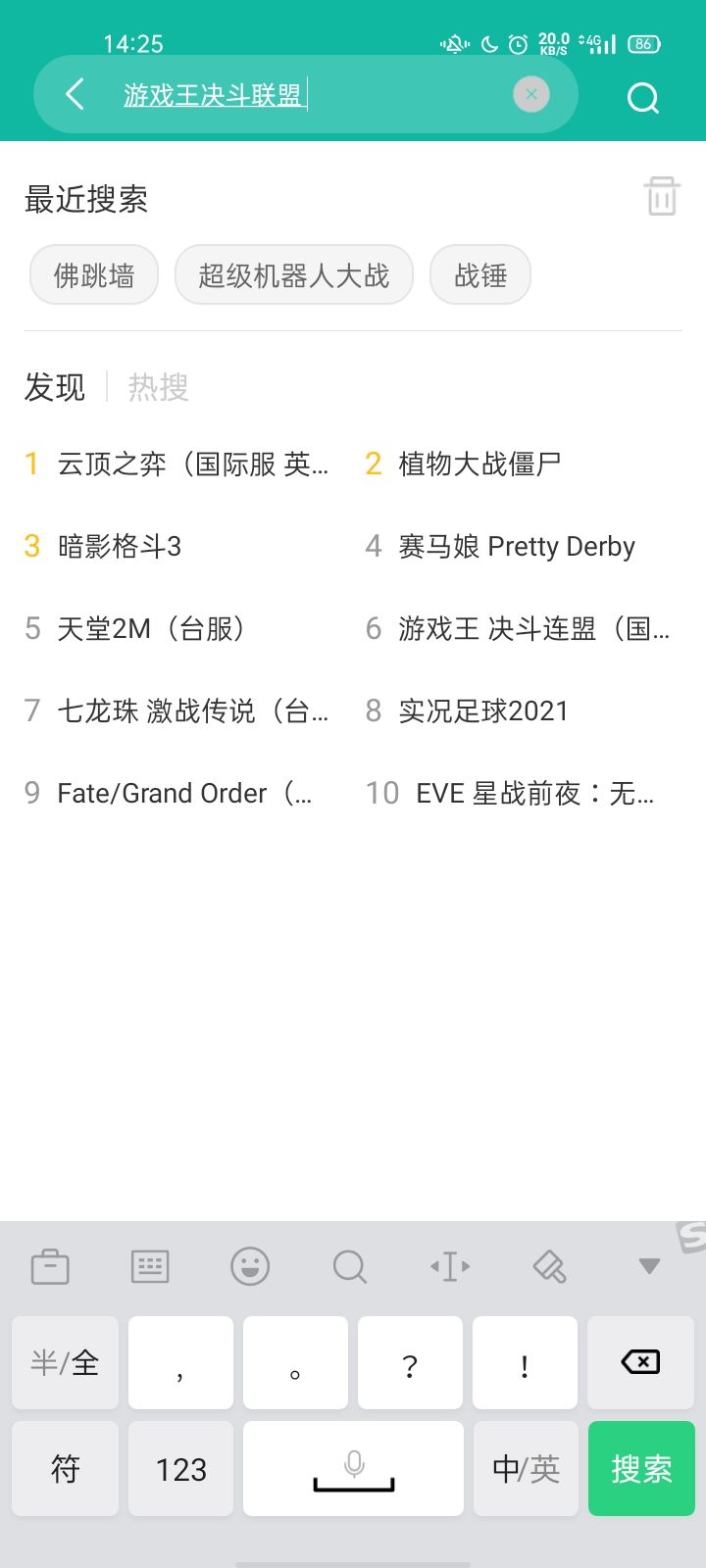Switch to the 热搜 tab
The height and width of the screenshot is (1568, 706).
point(158,387)
